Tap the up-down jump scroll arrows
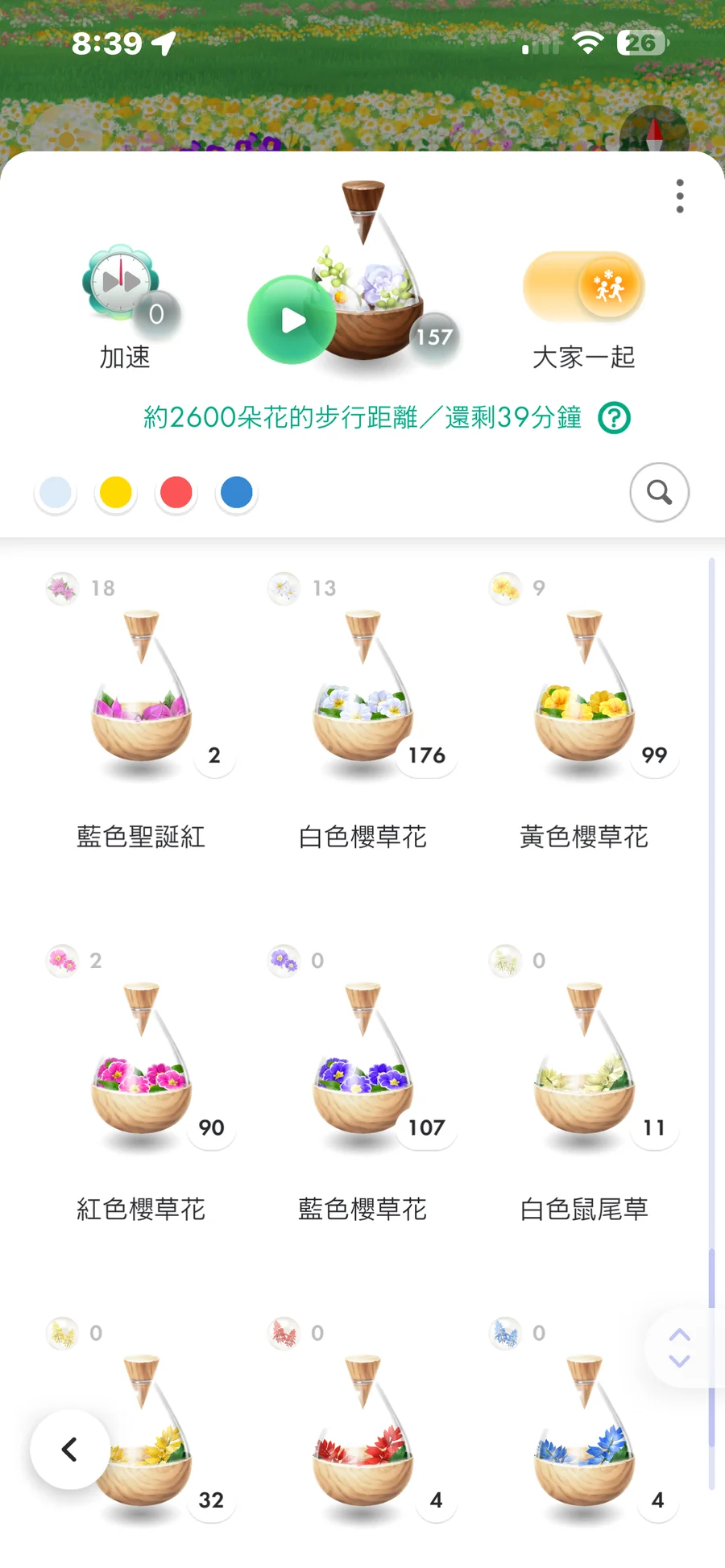The height and width of the screenshot is (1568, 725). [x=679, y=1347]
